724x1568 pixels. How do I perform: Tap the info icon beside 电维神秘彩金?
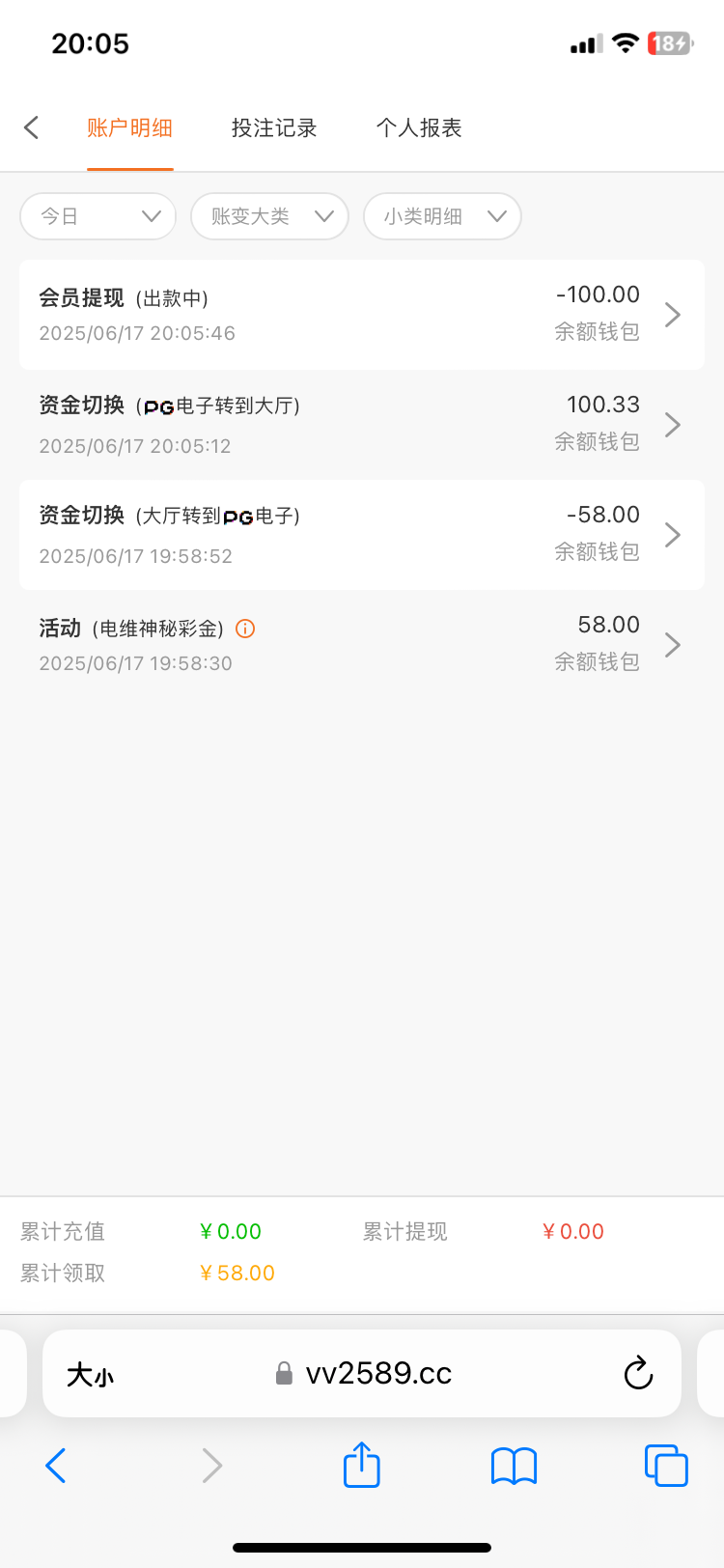[x=245, y=629]
